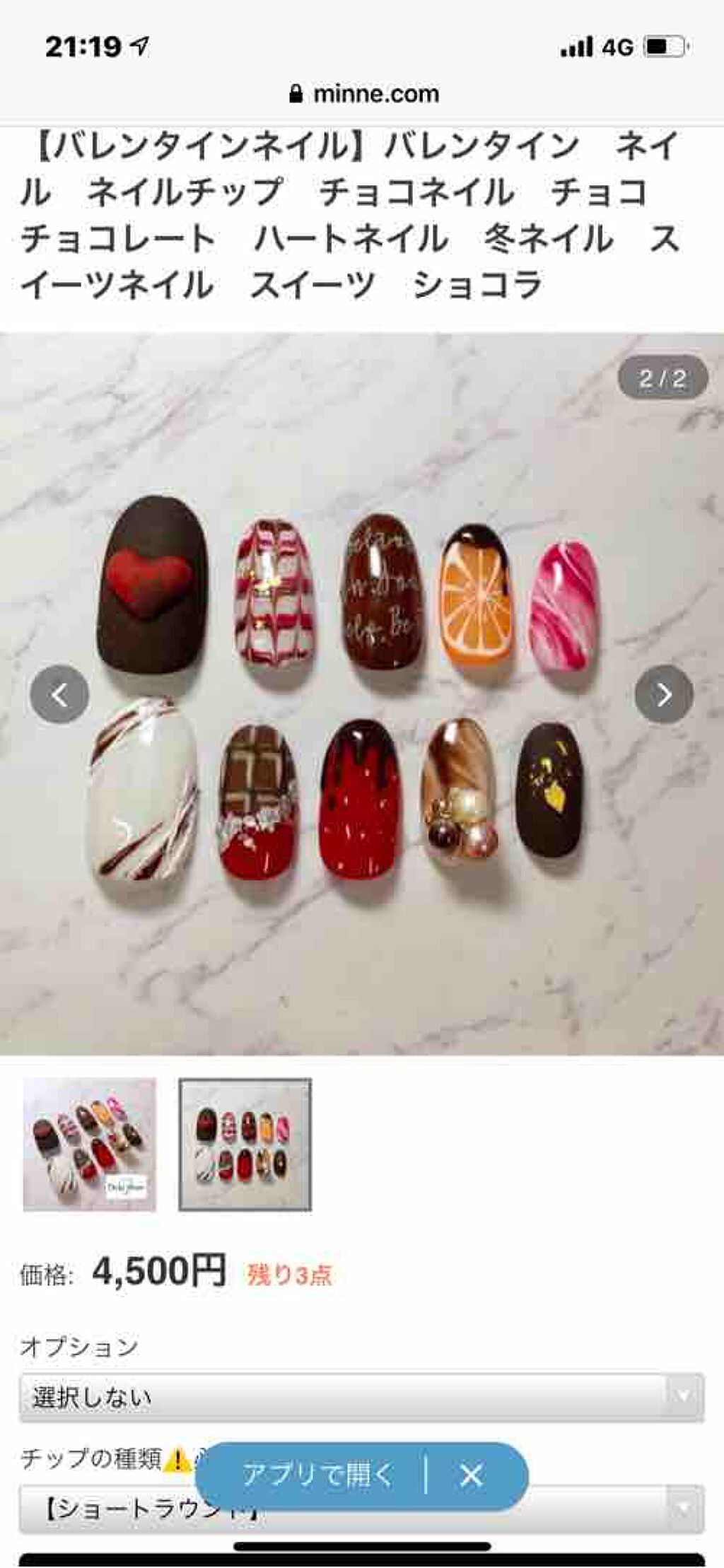
Task: Open the オプション dropdown
Action: [x=361, y=1396]
